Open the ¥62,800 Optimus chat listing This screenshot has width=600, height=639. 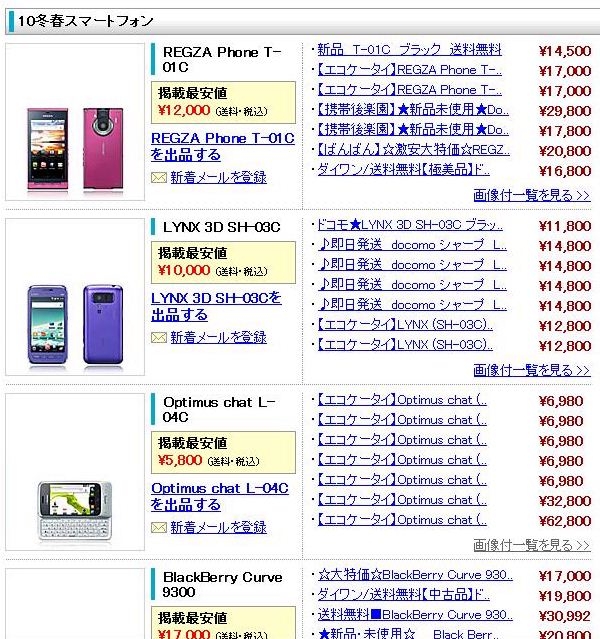(x=402, y=520)
